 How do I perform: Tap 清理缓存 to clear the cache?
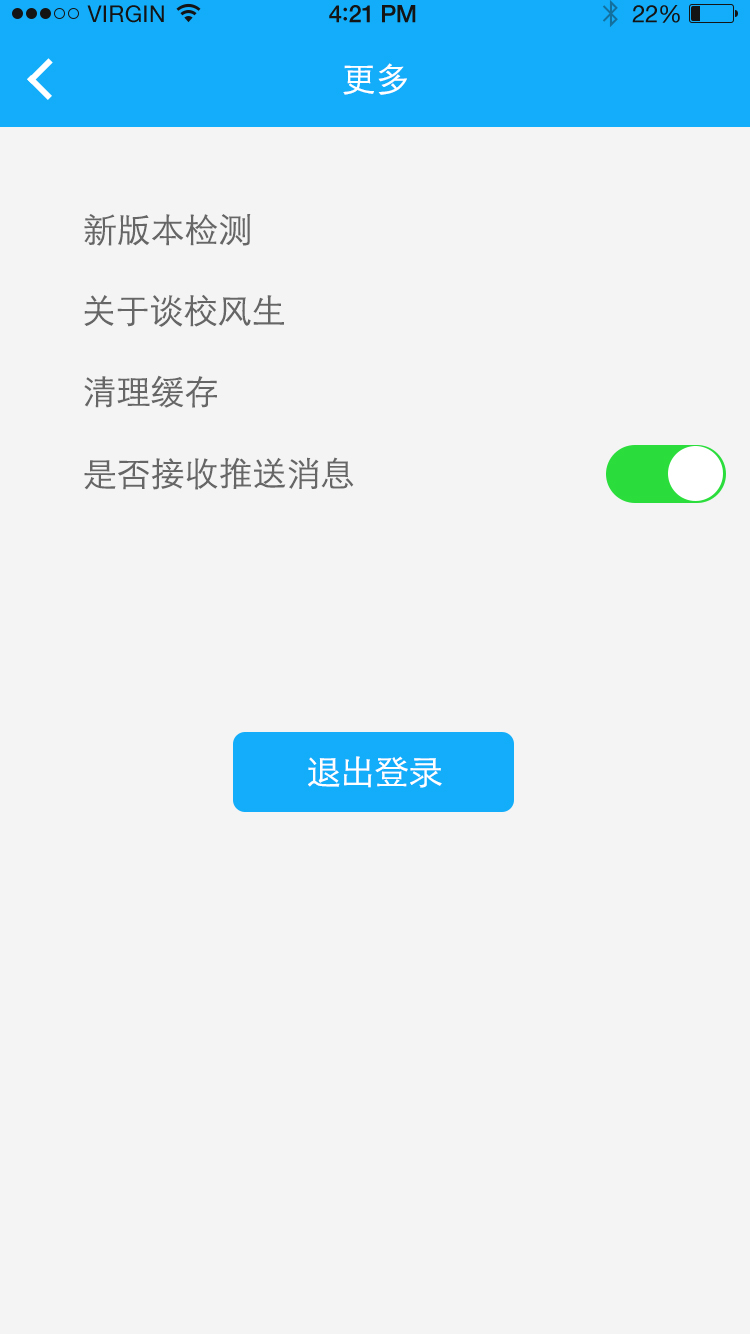coord(151,393)
